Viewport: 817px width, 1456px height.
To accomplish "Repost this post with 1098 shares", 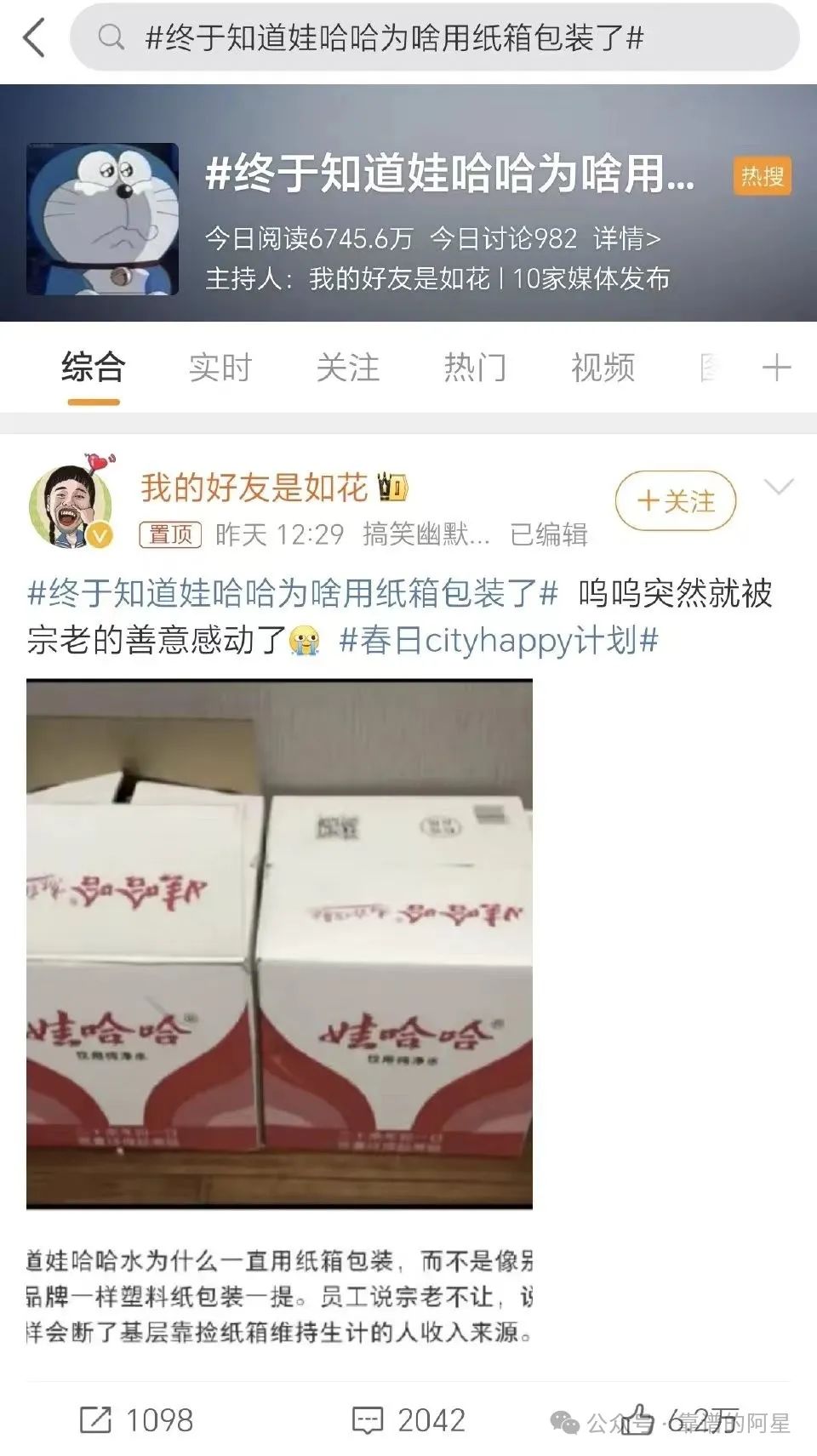I will tap(136, 1419).
